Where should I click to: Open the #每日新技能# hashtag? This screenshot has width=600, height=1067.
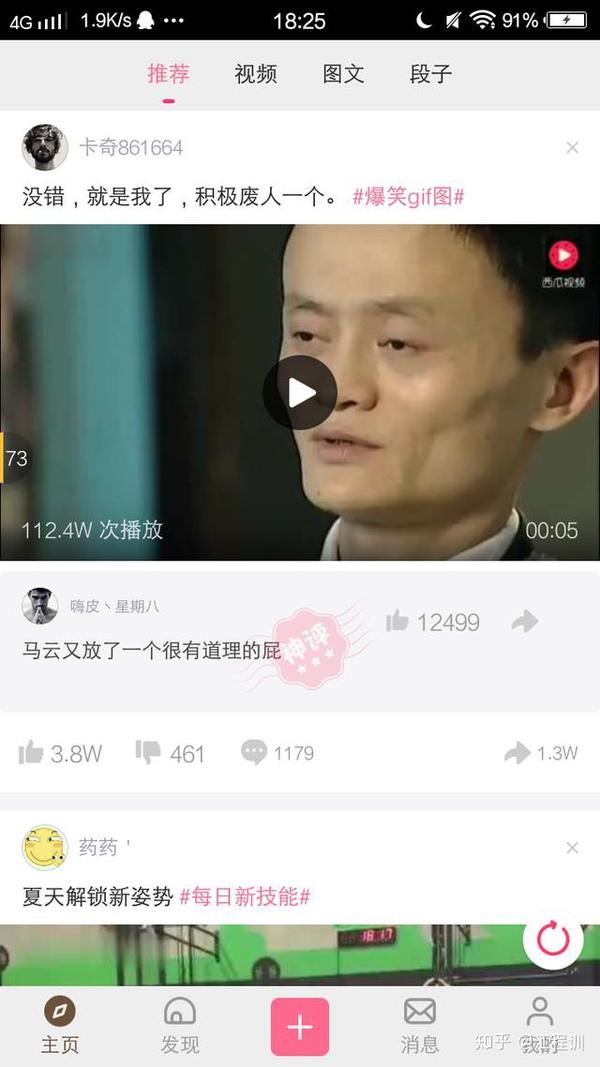tap(244, 896)
